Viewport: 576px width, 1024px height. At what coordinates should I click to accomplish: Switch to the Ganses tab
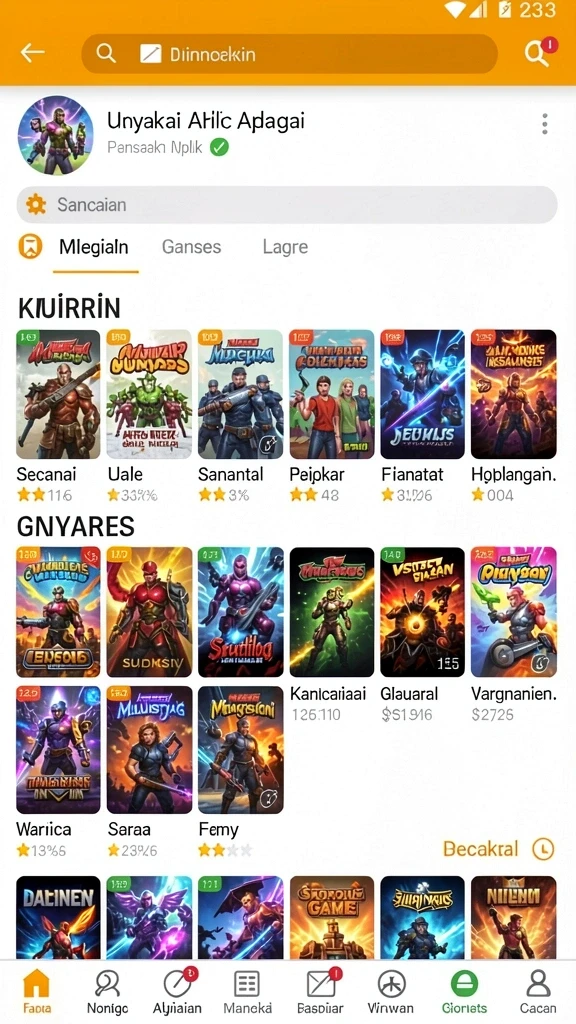tap(191, 247)
